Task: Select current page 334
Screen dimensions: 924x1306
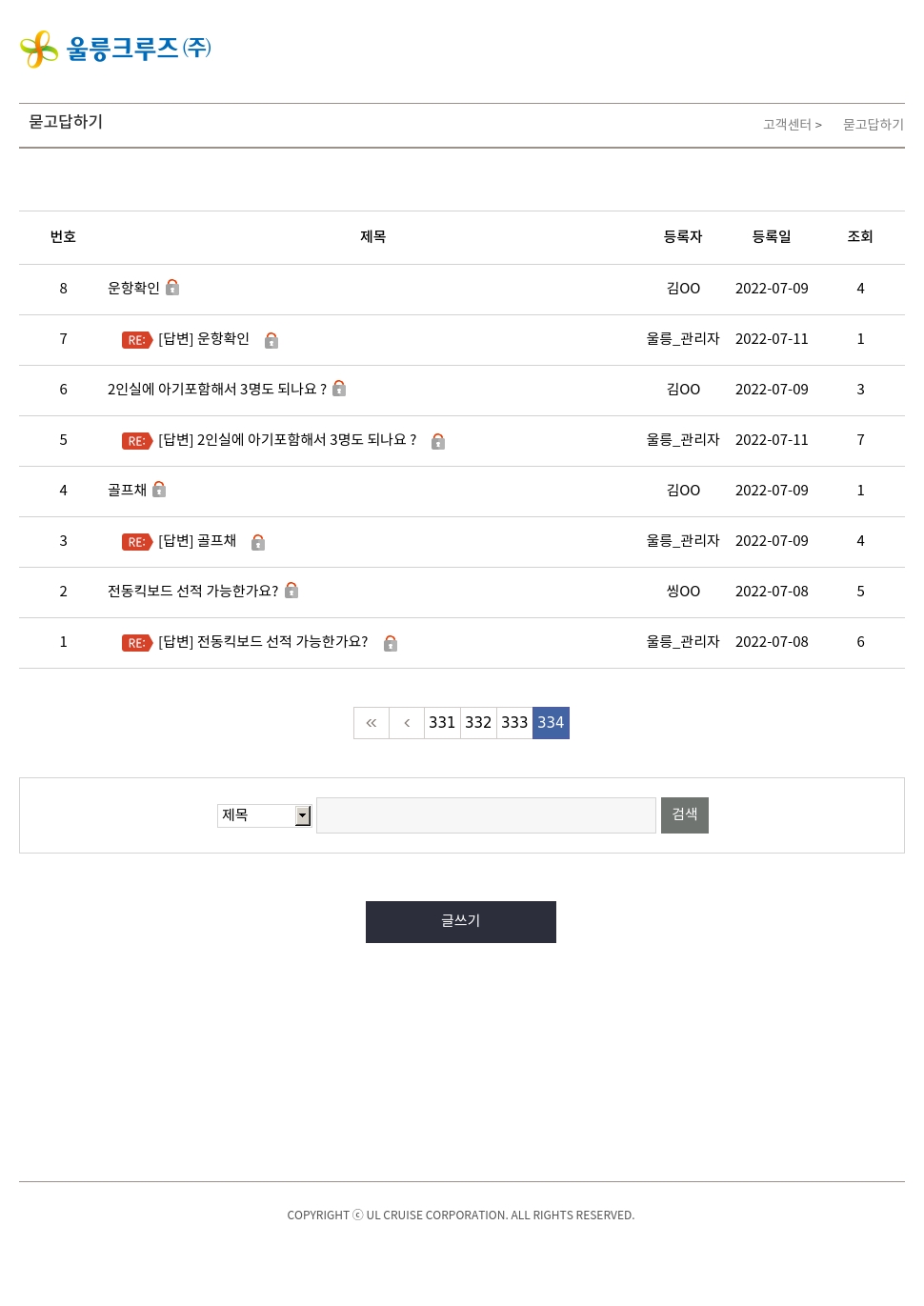Action: [x=551, y=723]
